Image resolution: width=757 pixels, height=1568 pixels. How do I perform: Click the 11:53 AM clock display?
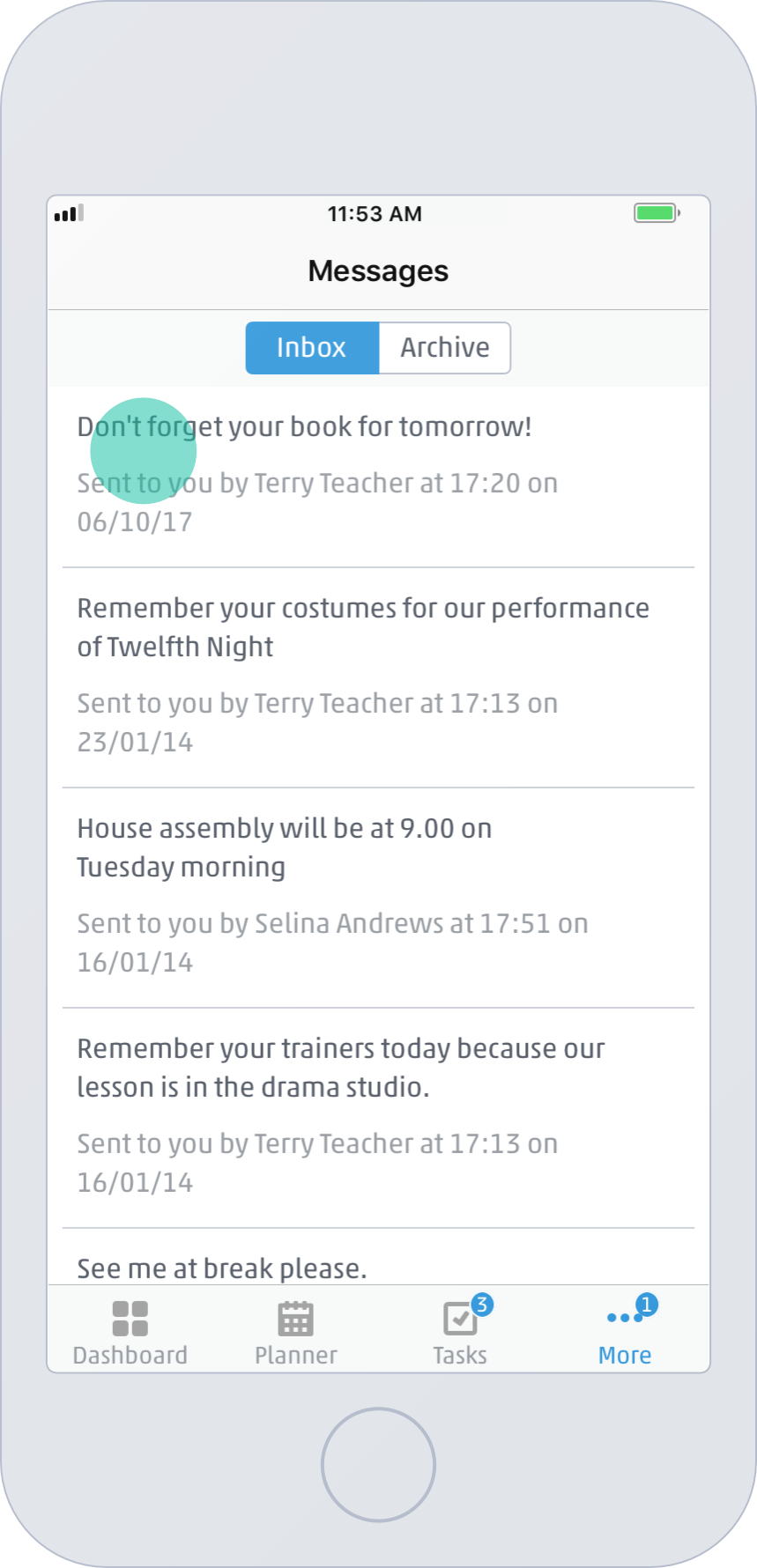point(375,213)
